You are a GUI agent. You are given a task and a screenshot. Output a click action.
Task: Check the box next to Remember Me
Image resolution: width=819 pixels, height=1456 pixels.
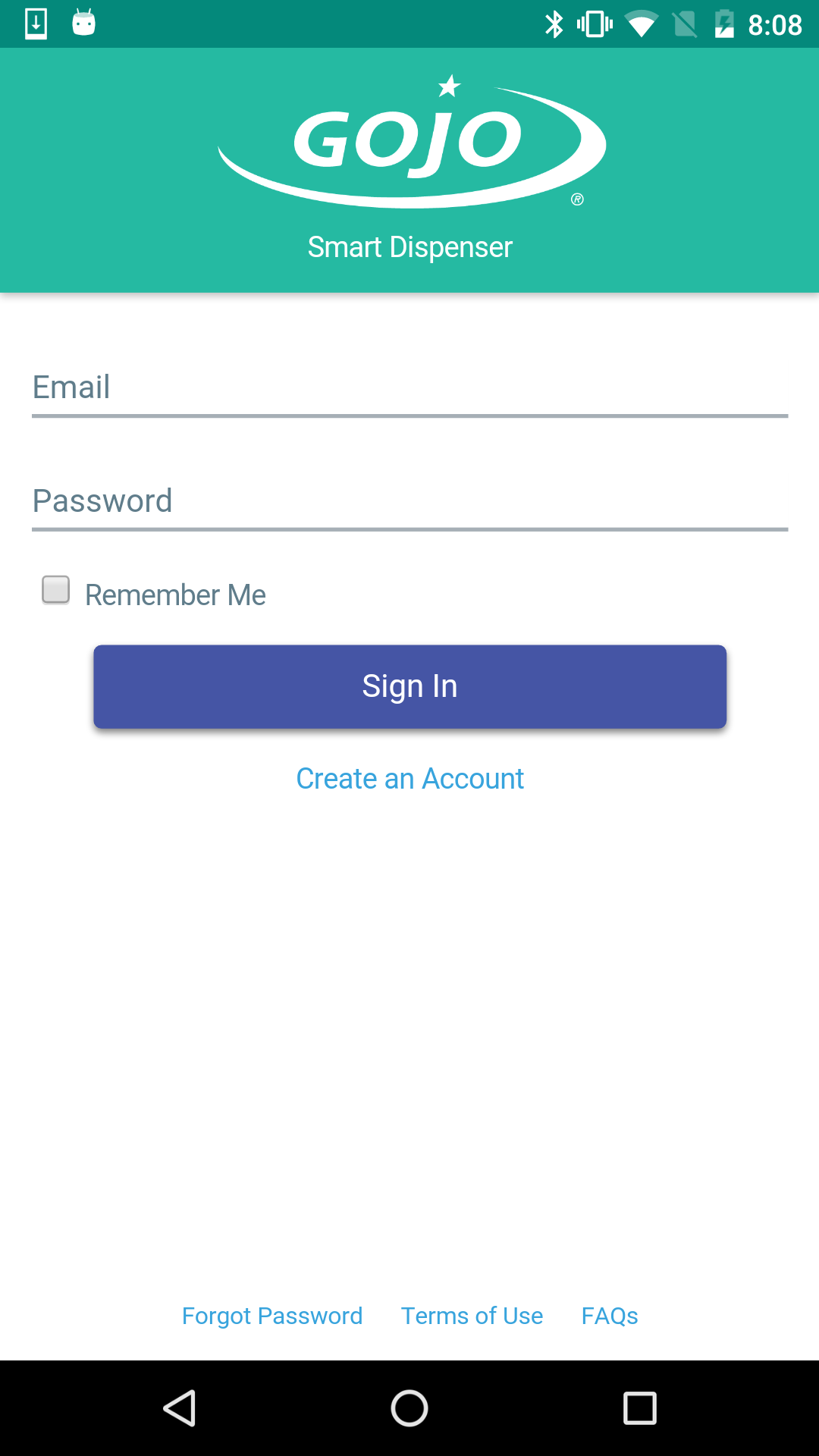point(55,589)
